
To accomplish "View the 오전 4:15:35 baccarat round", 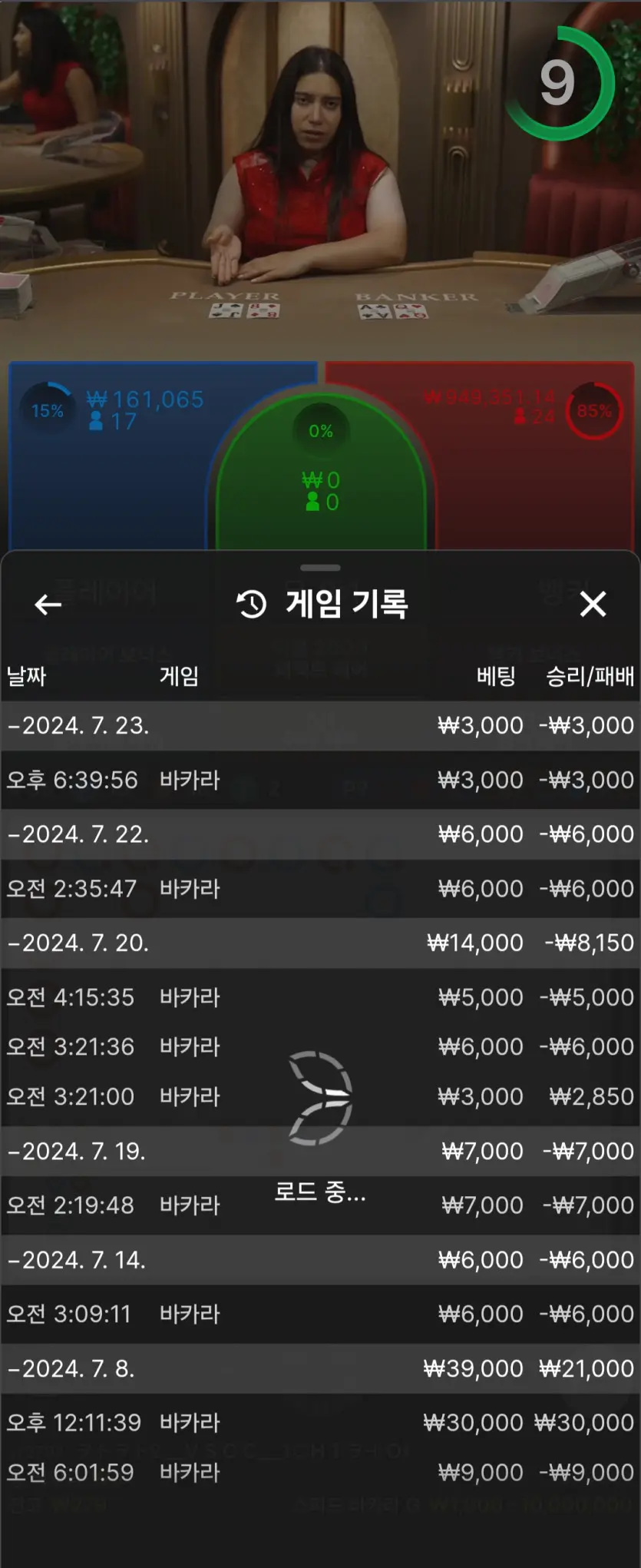I will tap(320, 997).
